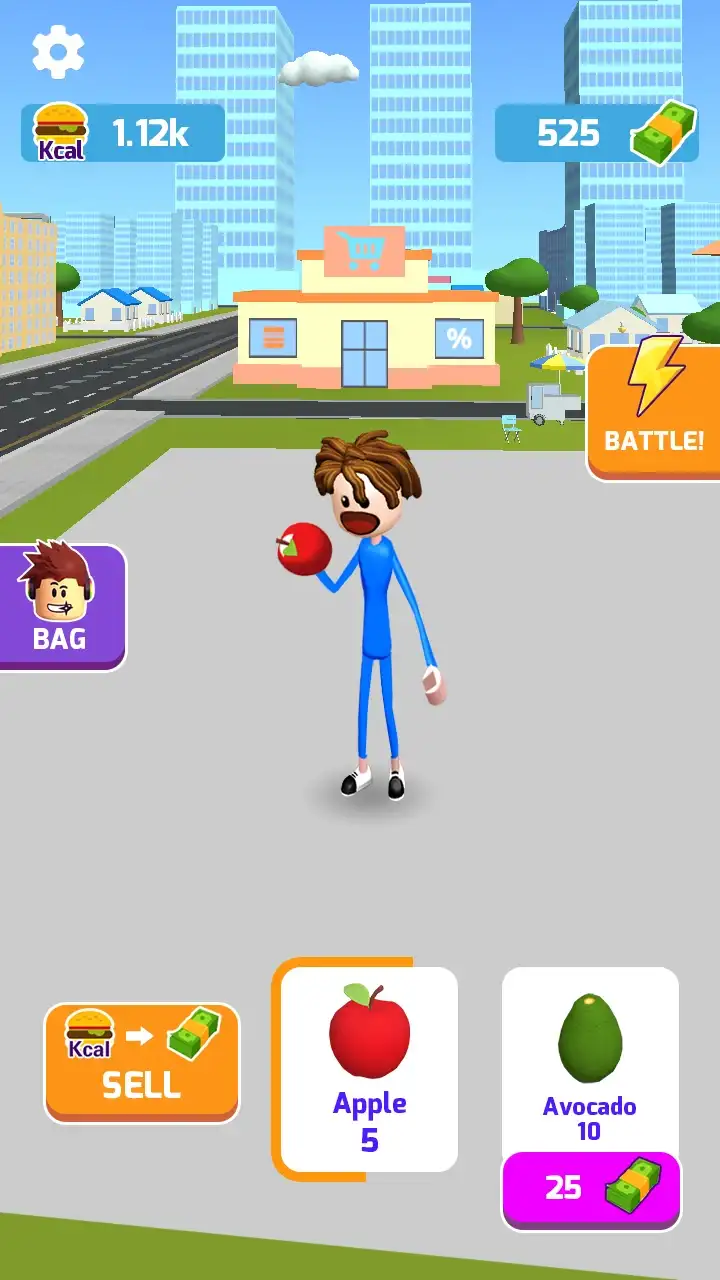Select the Apple food card
The height and width of the screenshot is (1280, 720).
pos(369,1069)
